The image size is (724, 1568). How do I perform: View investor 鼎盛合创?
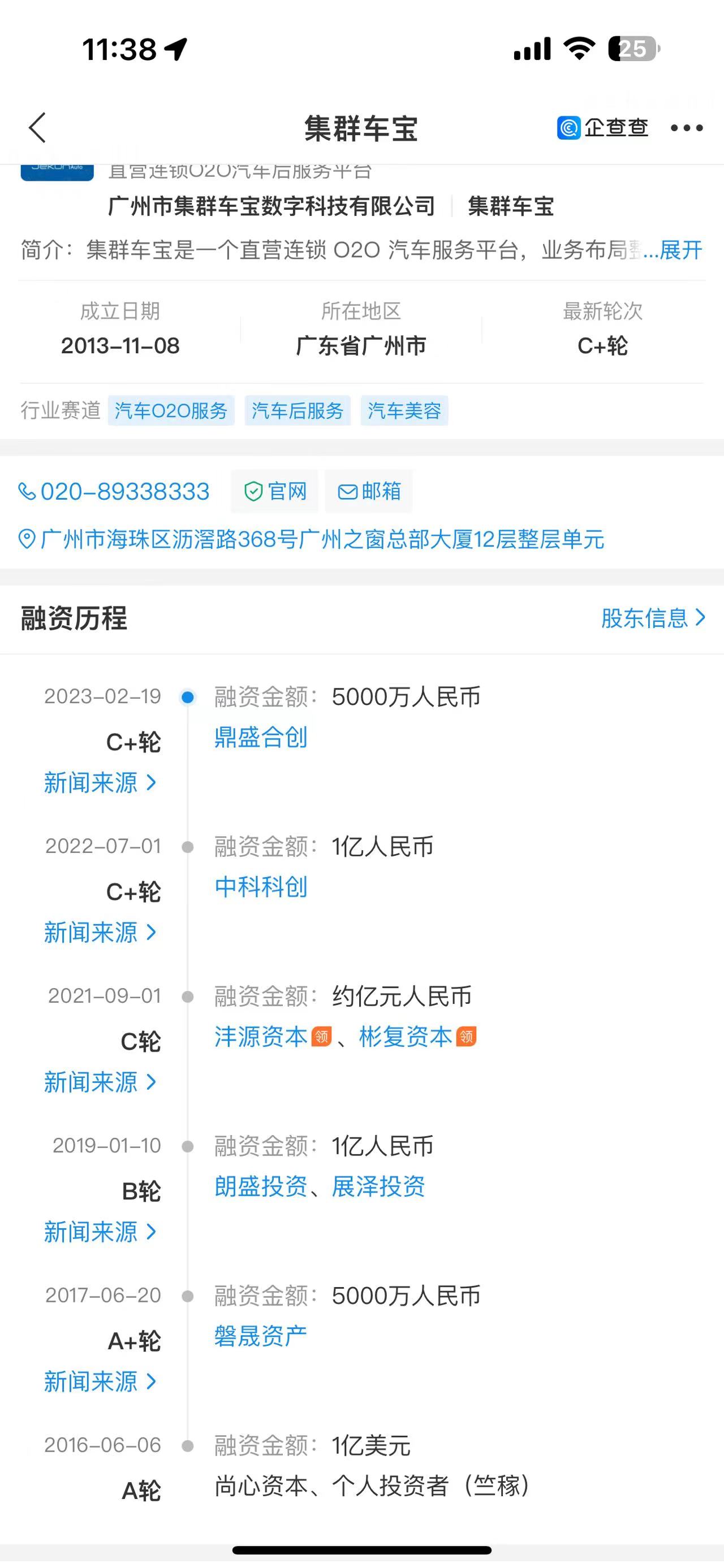click(x=261, y=737)
